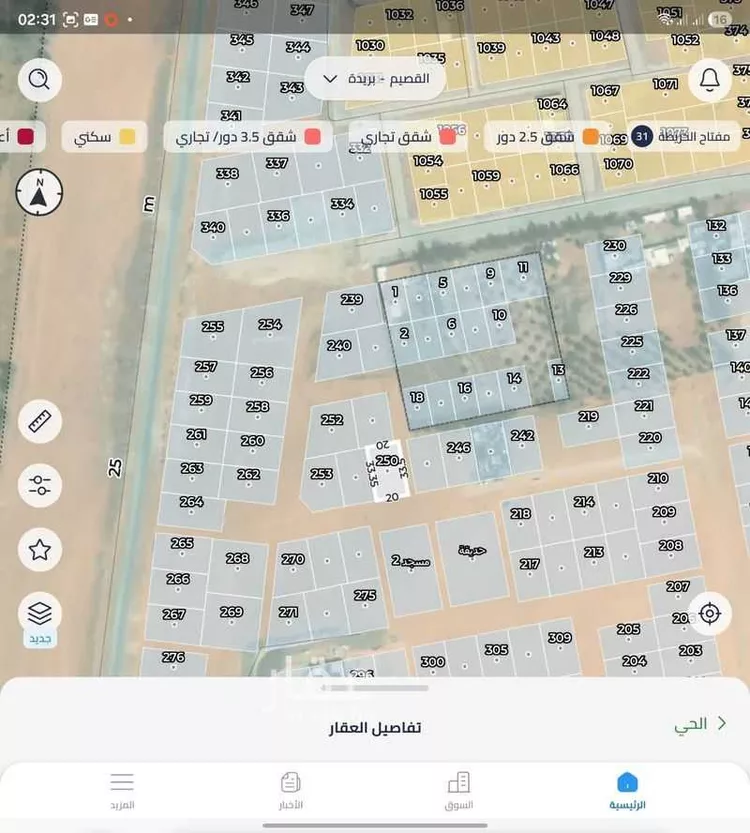The height and width of the screenshot is (833, 750).
Task: Switch to the الرئيسية tab
Action: (627, 790)
